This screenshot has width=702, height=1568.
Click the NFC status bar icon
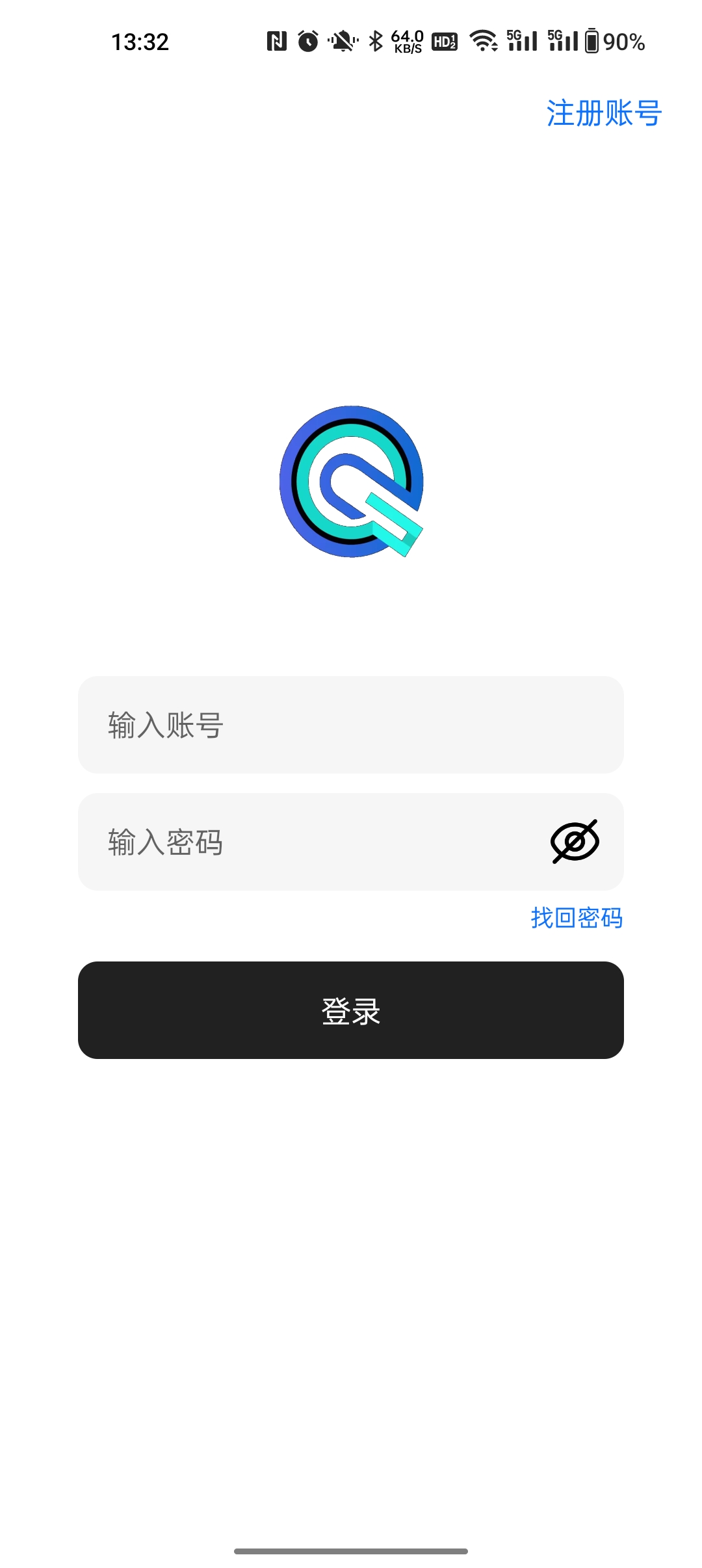pyautogui.click(x=276, y=41)
